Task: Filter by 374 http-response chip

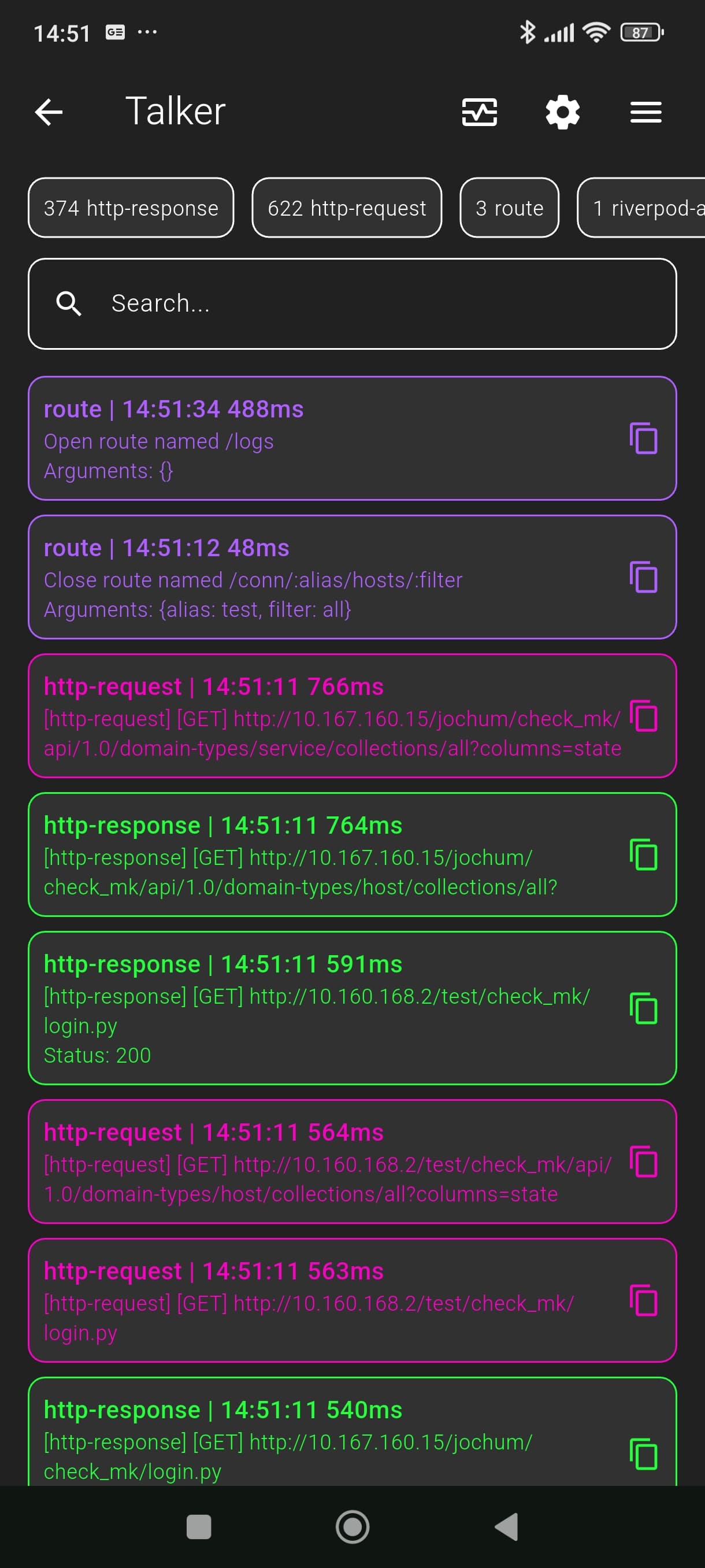Action: (131, 208)
